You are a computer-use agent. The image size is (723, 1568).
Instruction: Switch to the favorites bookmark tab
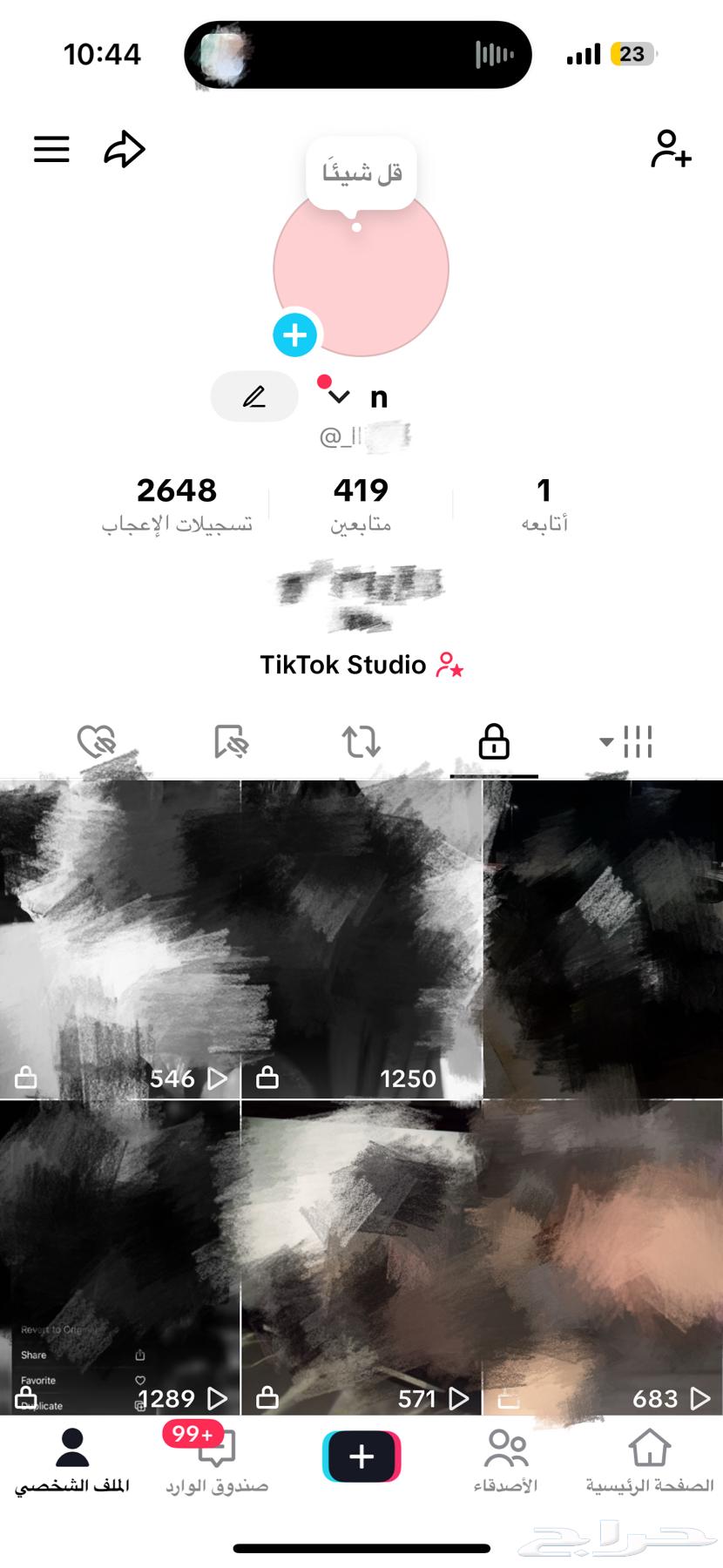(x=229, y=742)
